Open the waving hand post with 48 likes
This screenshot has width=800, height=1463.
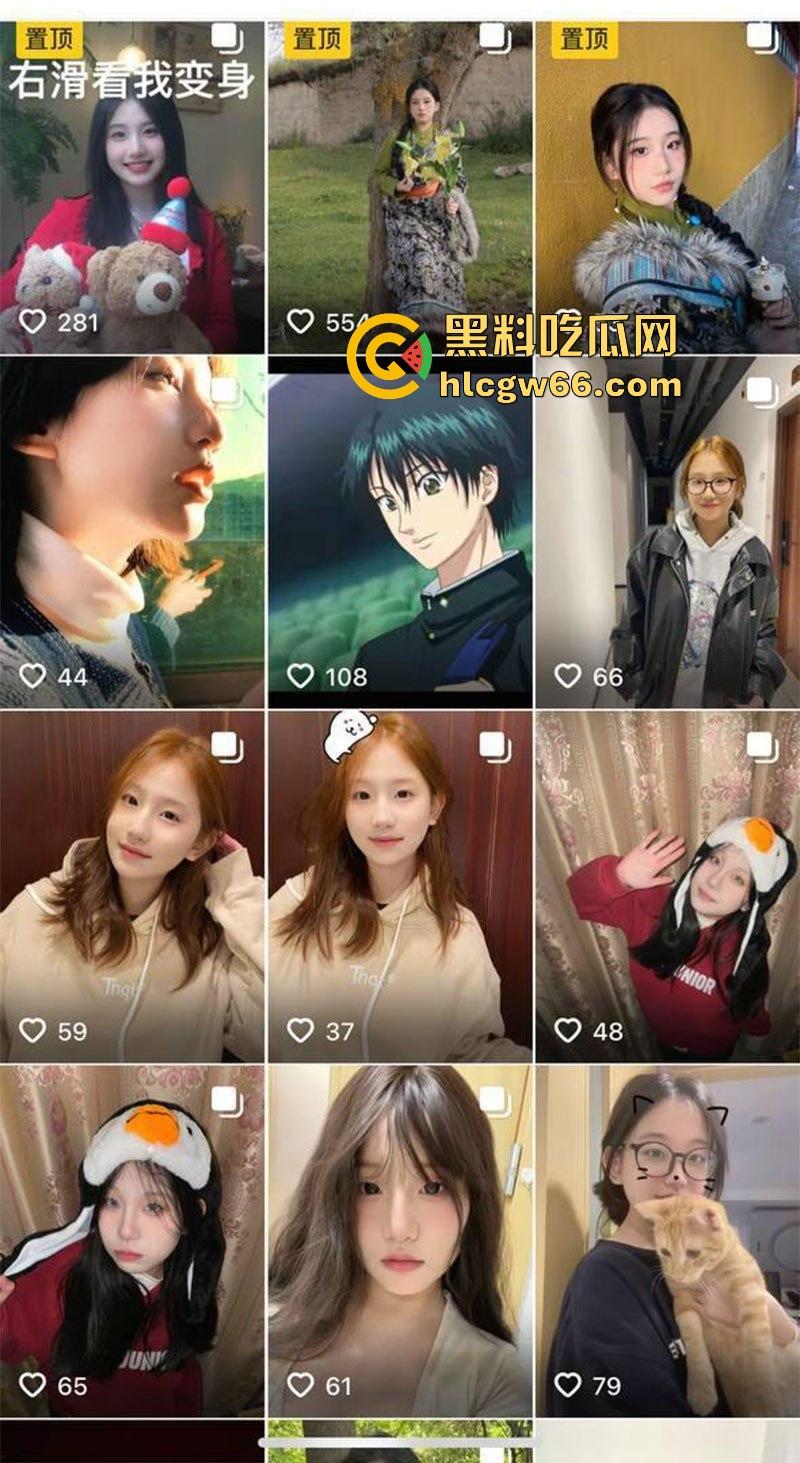[x=667, y=885]
